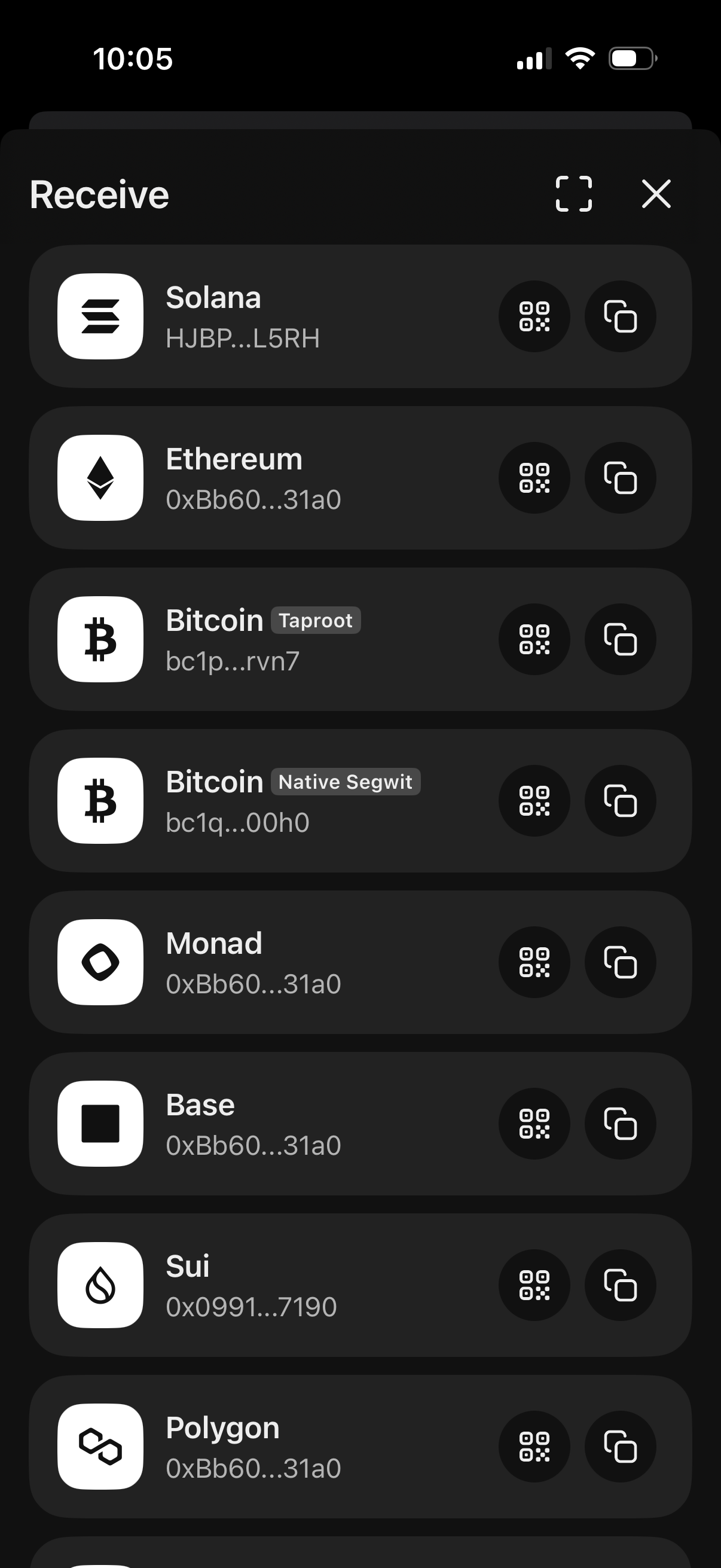721x1568 pixels.
Task: Show the QR code for Sui
Action: 534,1286
